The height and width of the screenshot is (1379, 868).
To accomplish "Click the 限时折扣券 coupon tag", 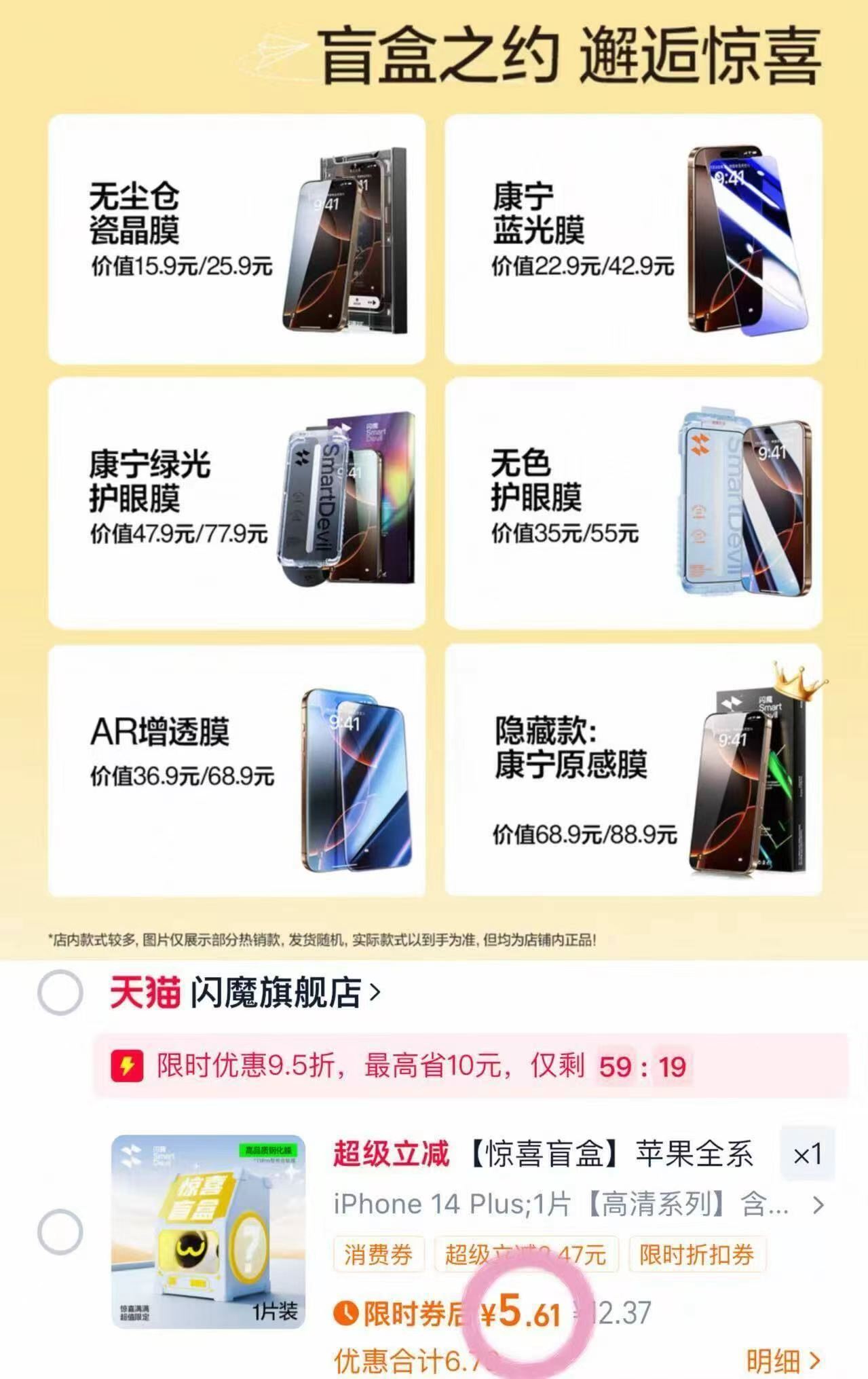I will (697, 1253).
